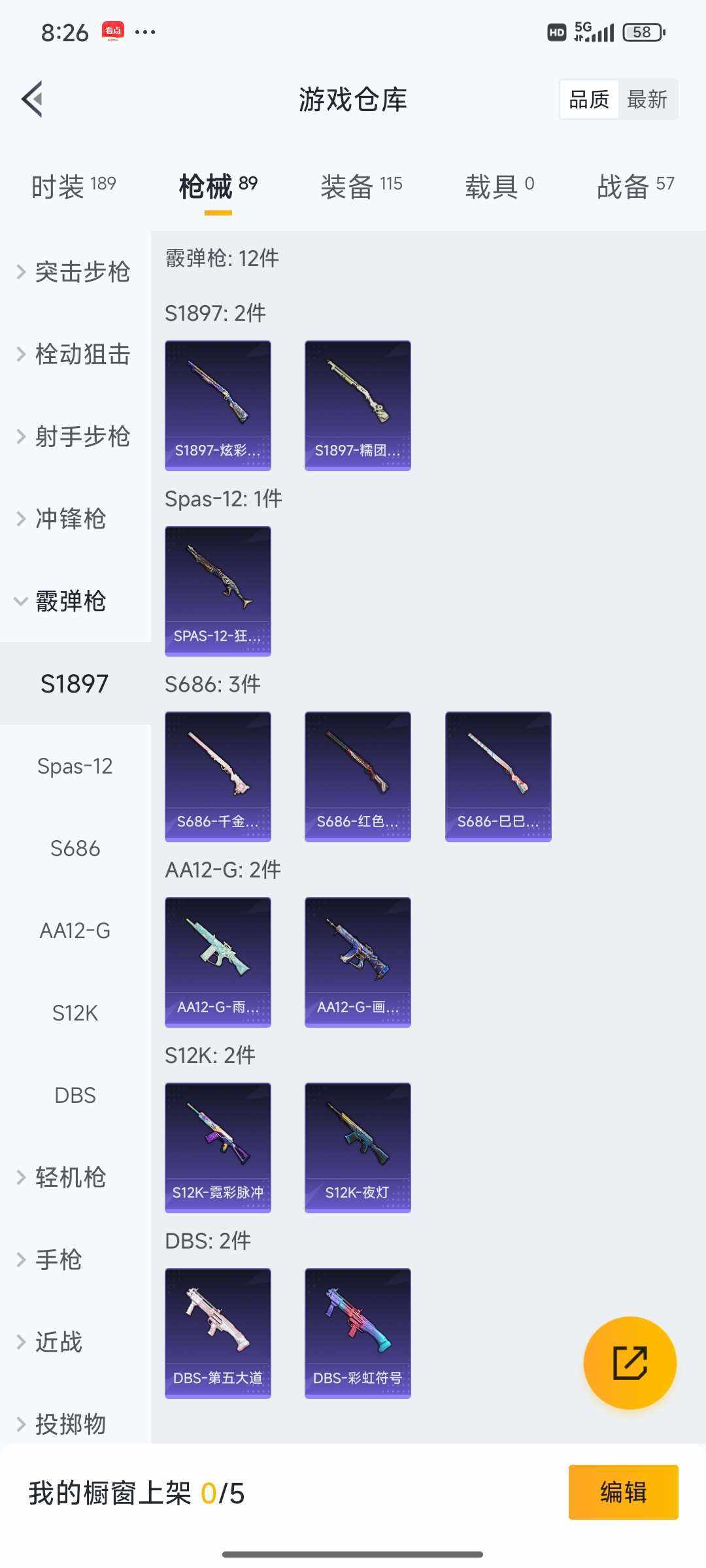View the DBS-彩虹符号 skin
The image size is (706, 1568).
pos(358,1333)
